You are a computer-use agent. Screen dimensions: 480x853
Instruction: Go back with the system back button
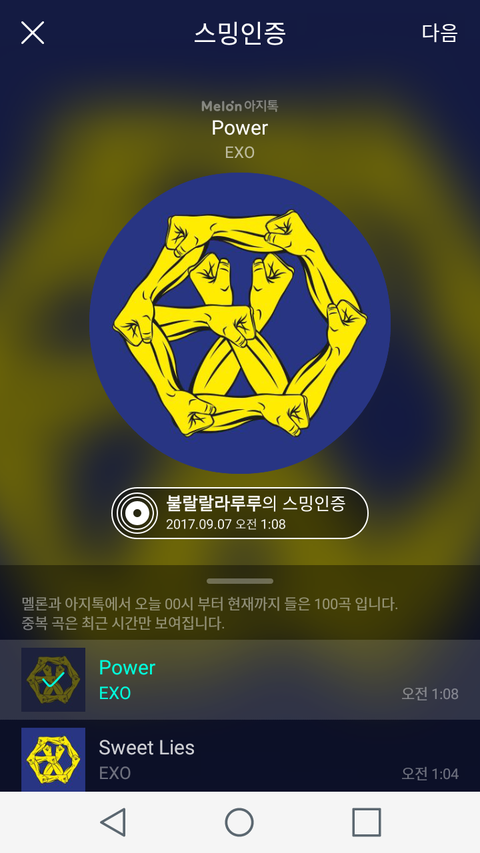(x=113, y=822)
